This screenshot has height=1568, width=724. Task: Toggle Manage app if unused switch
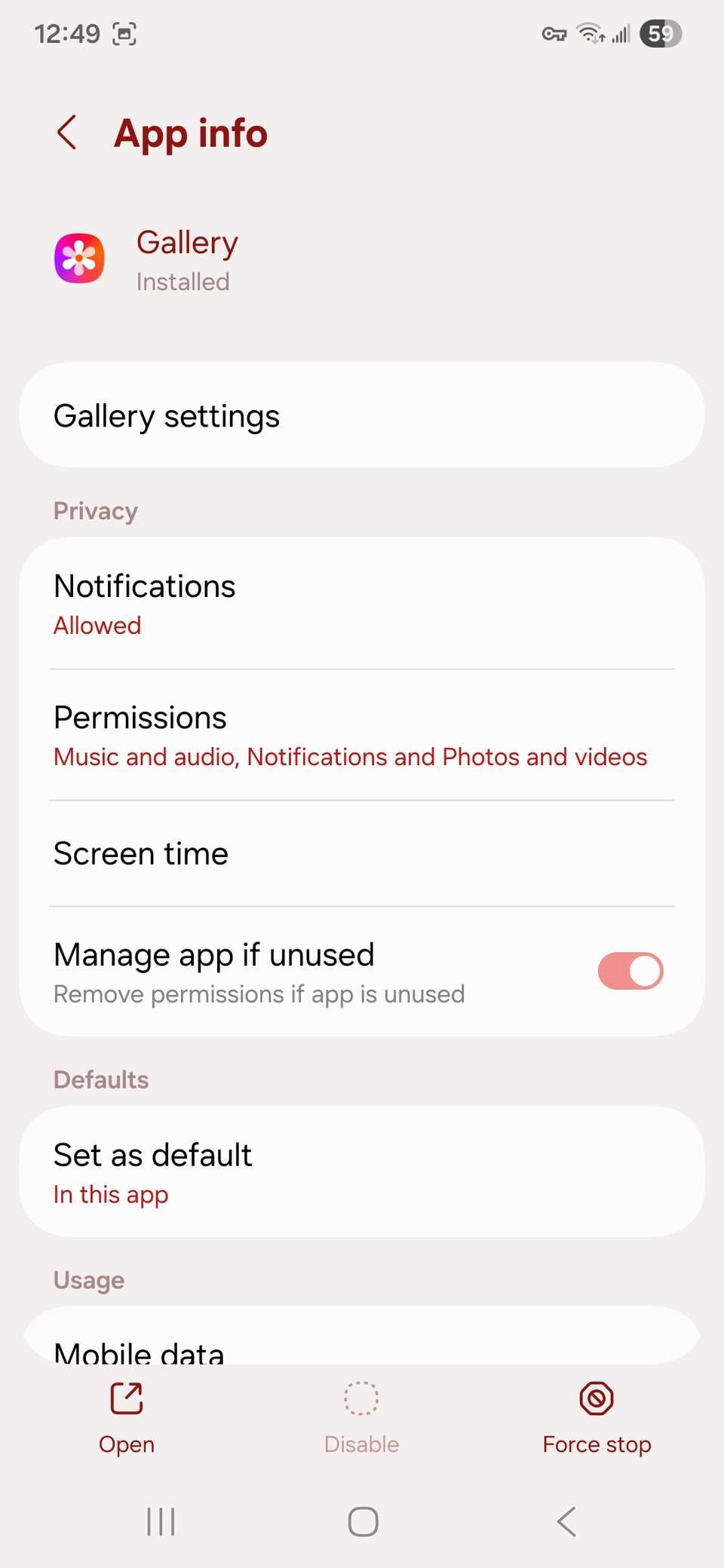630,971
